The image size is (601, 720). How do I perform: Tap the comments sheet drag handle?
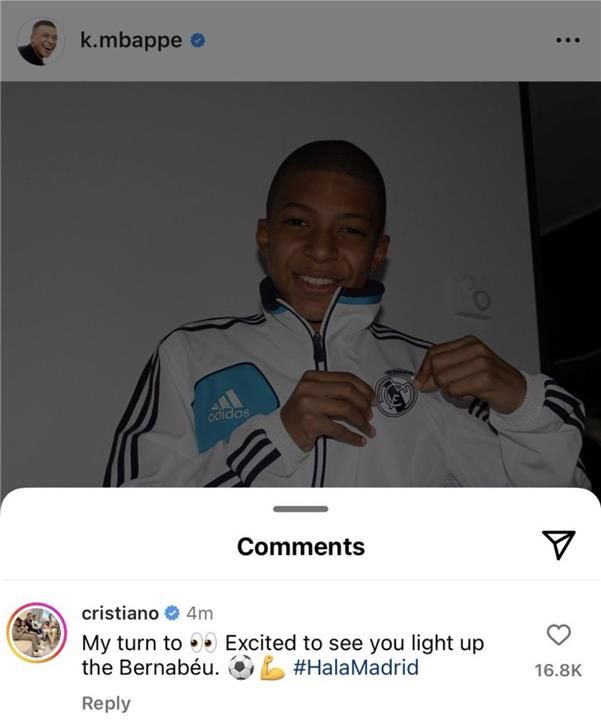[x=300, y=509]
